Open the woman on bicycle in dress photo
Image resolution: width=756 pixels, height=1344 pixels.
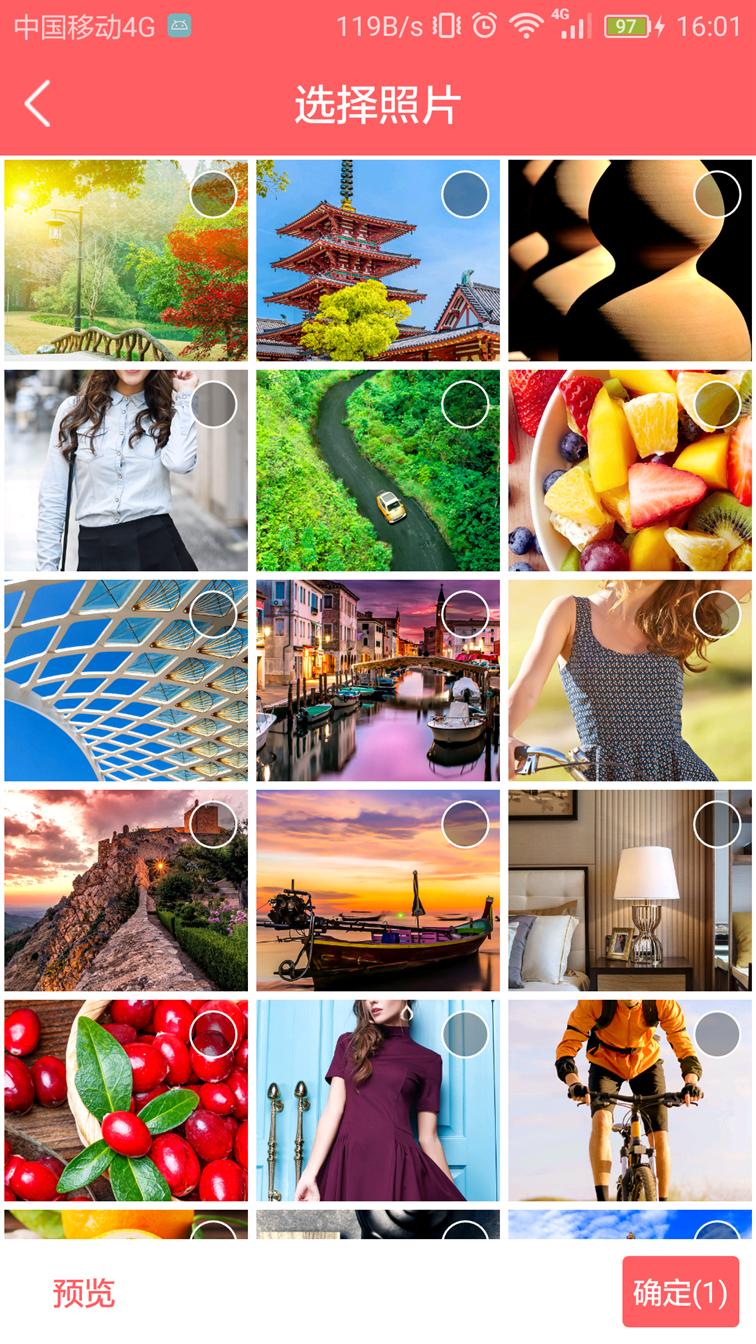click(x=630, y=680)
